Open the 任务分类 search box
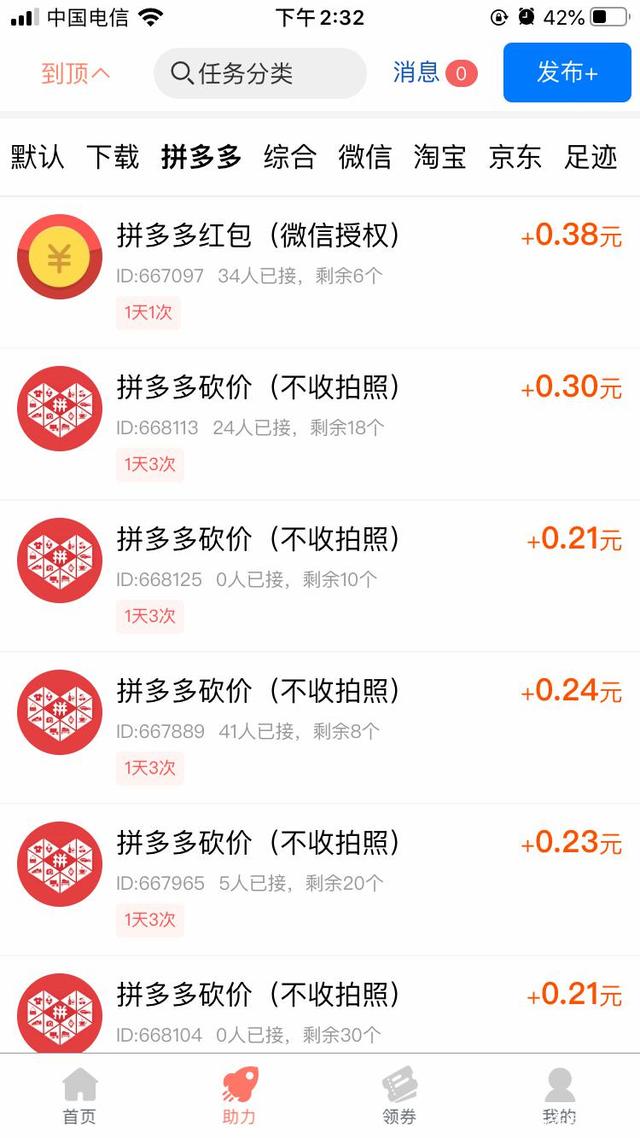The height and width of the screenshot is (1138, 640). 259,73
